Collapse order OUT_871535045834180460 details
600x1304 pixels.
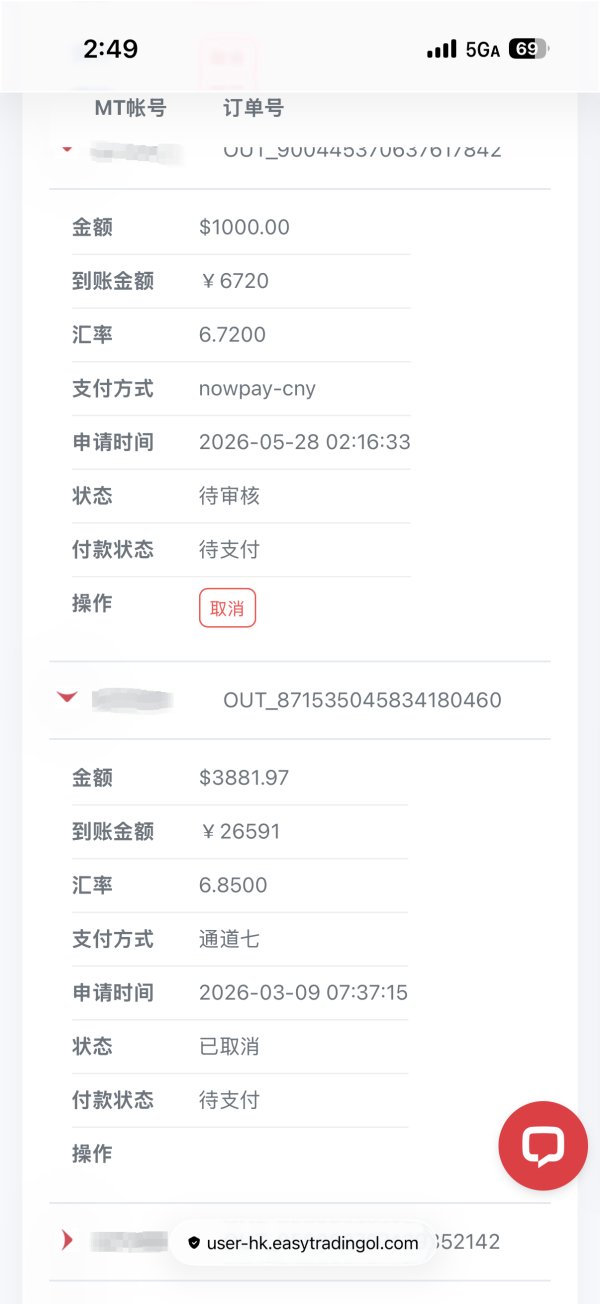[67, 697]
